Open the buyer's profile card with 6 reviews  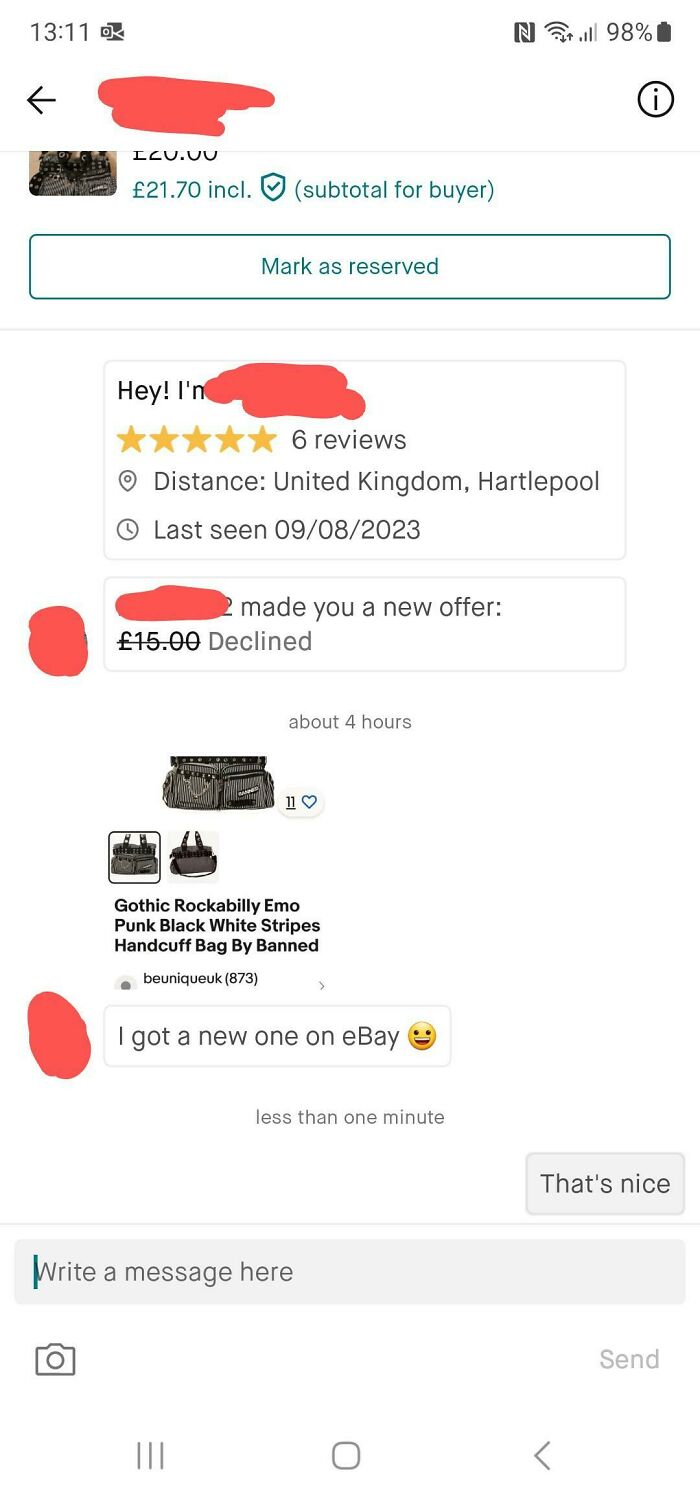click(x=364, y=460)
